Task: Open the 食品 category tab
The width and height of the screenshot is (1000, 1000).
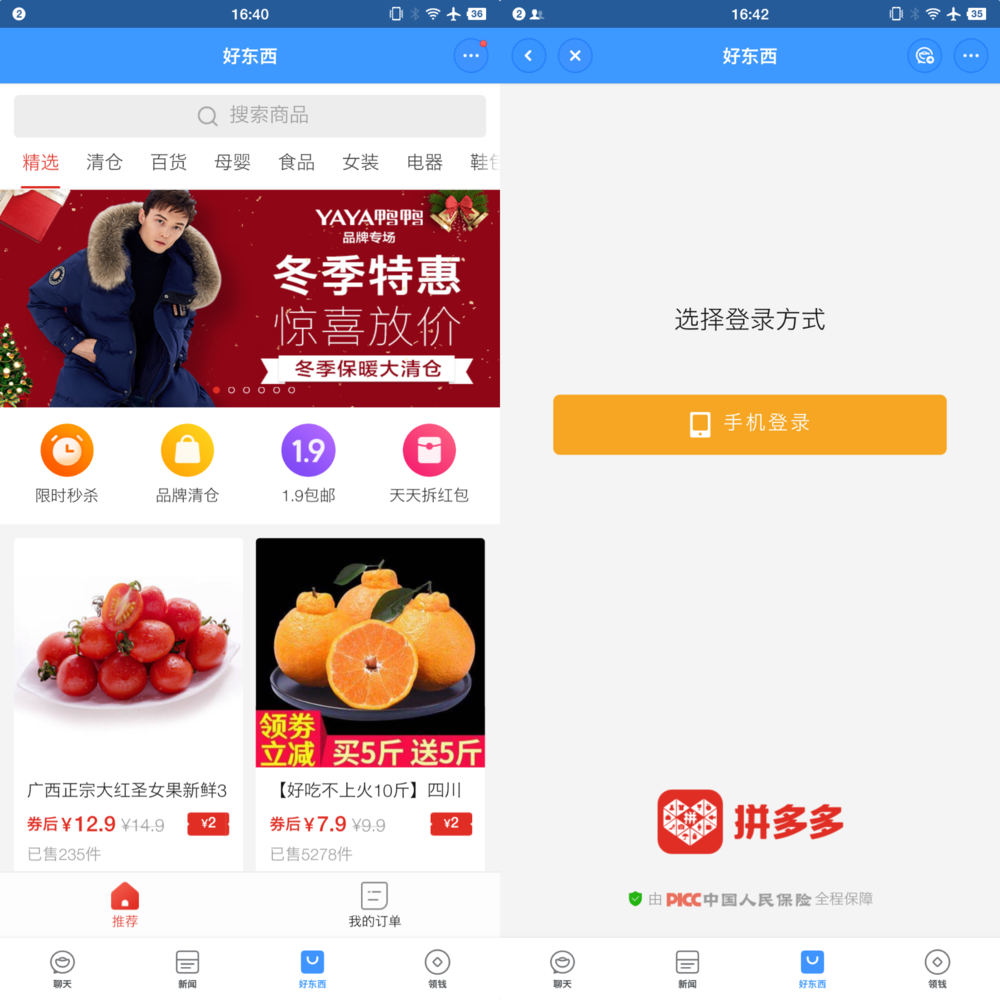Action: point(296,162)
